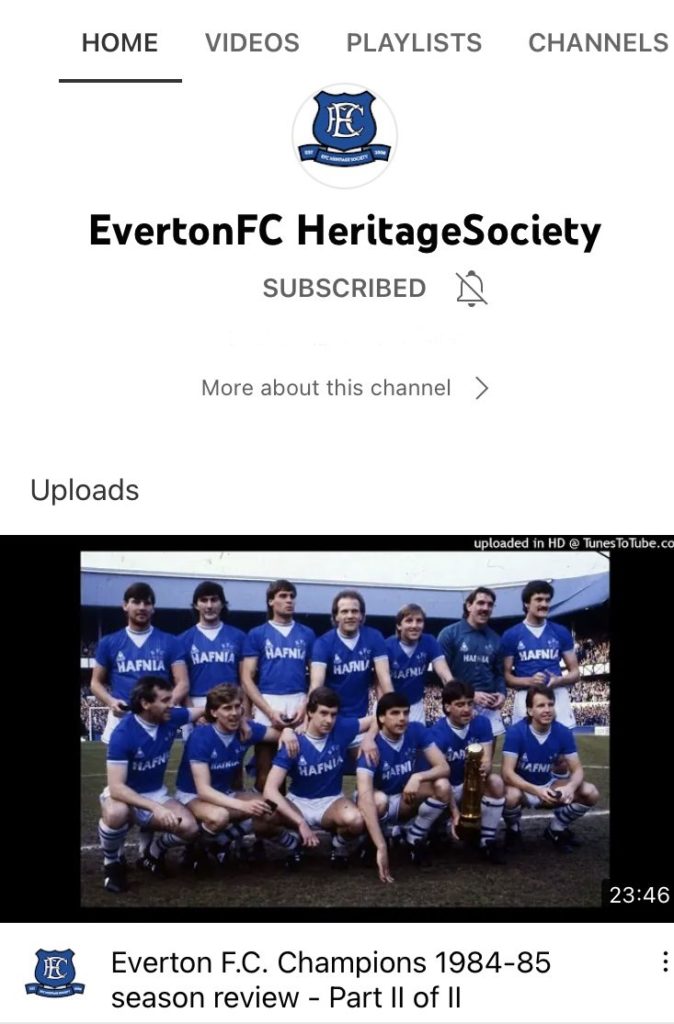Viewport: 674px width, 1024px height.
Task: Select the Home tab
Action: click(x=120, y=43)
